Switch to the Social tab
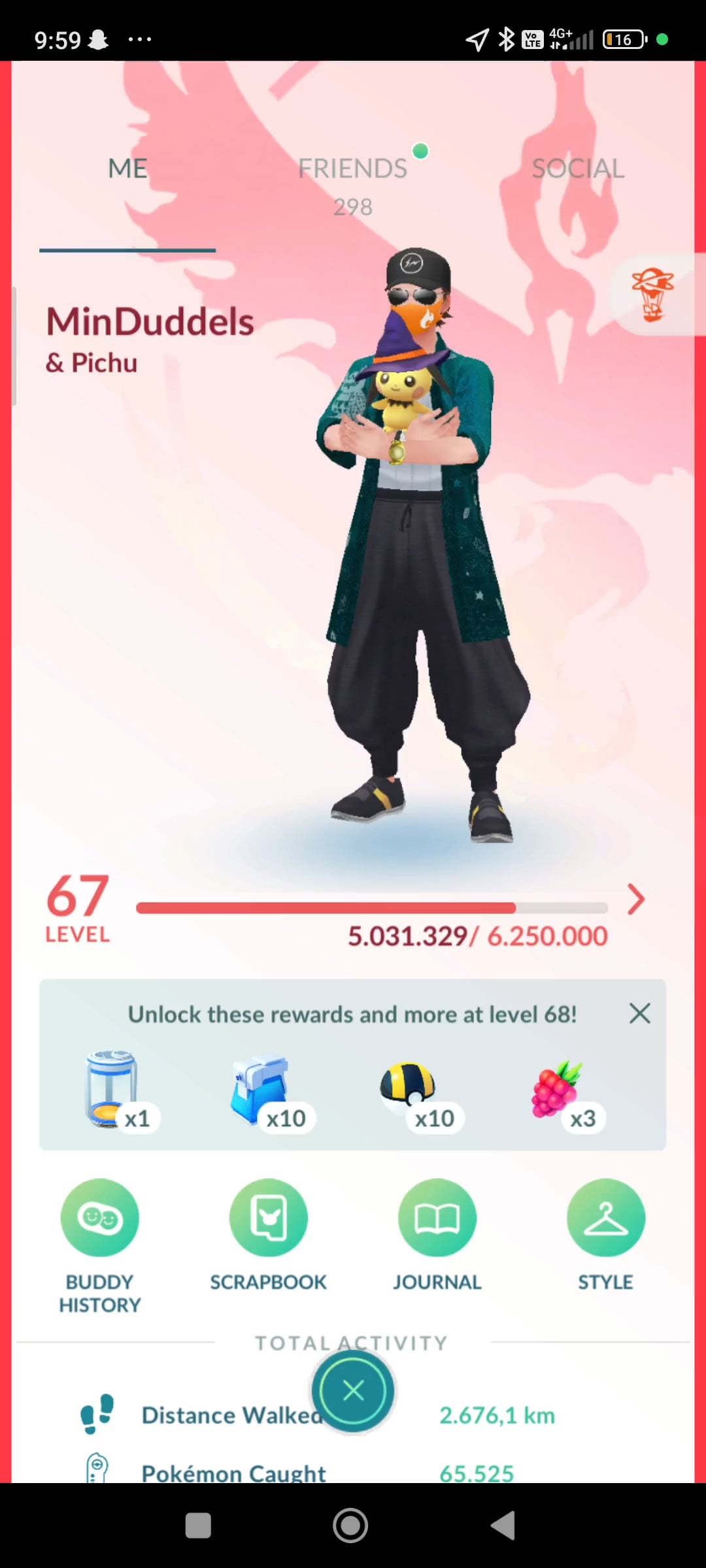 click(x=578, y=169)
